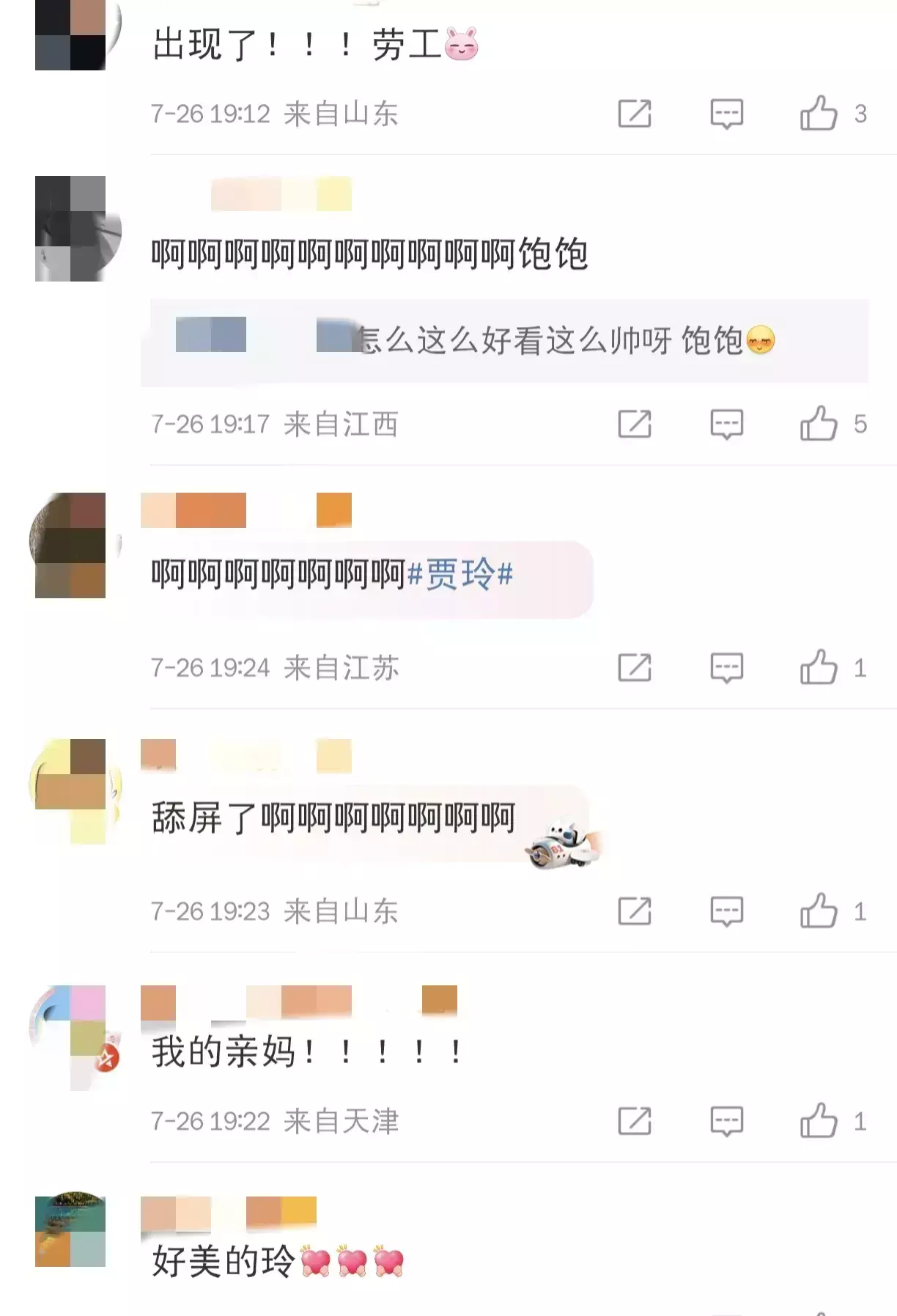Open the nested reply 怎么这么好看这么帅呀
Viewport: 897px width, 1316px height.
point(504,342)
